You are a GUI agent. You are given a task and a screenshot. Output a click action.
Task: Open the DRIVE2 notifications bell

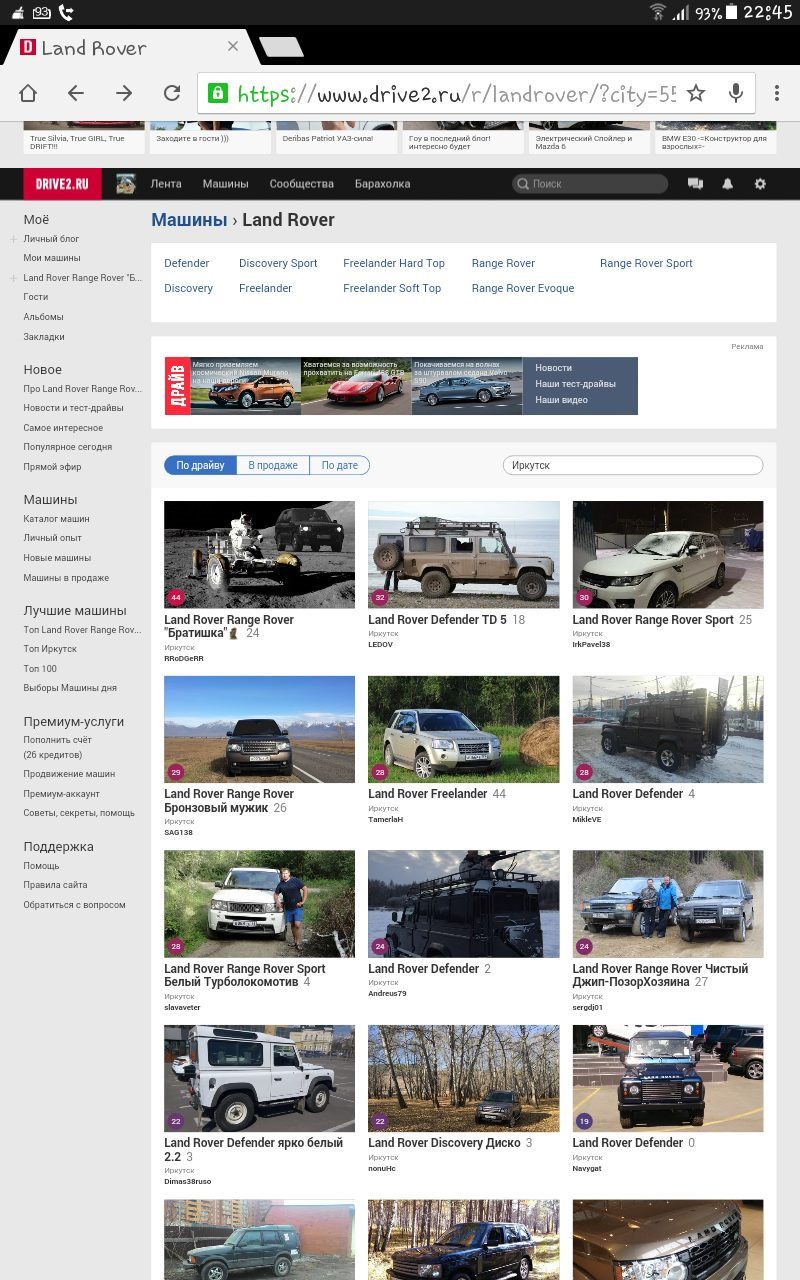[x=728, y=184]
